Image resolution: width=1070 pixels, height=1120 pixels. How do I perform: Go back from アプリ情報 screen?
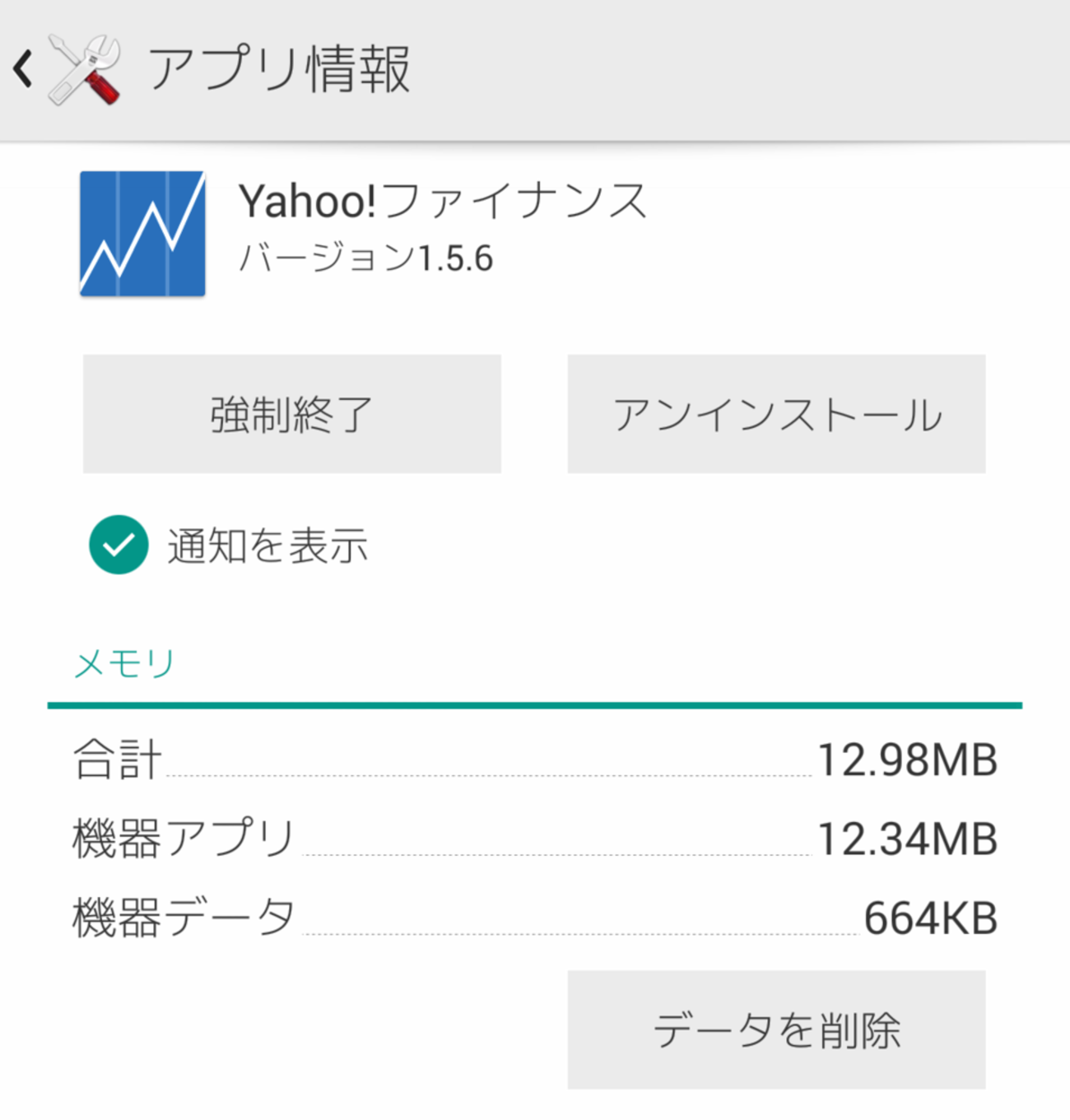(x=25, y=68)
